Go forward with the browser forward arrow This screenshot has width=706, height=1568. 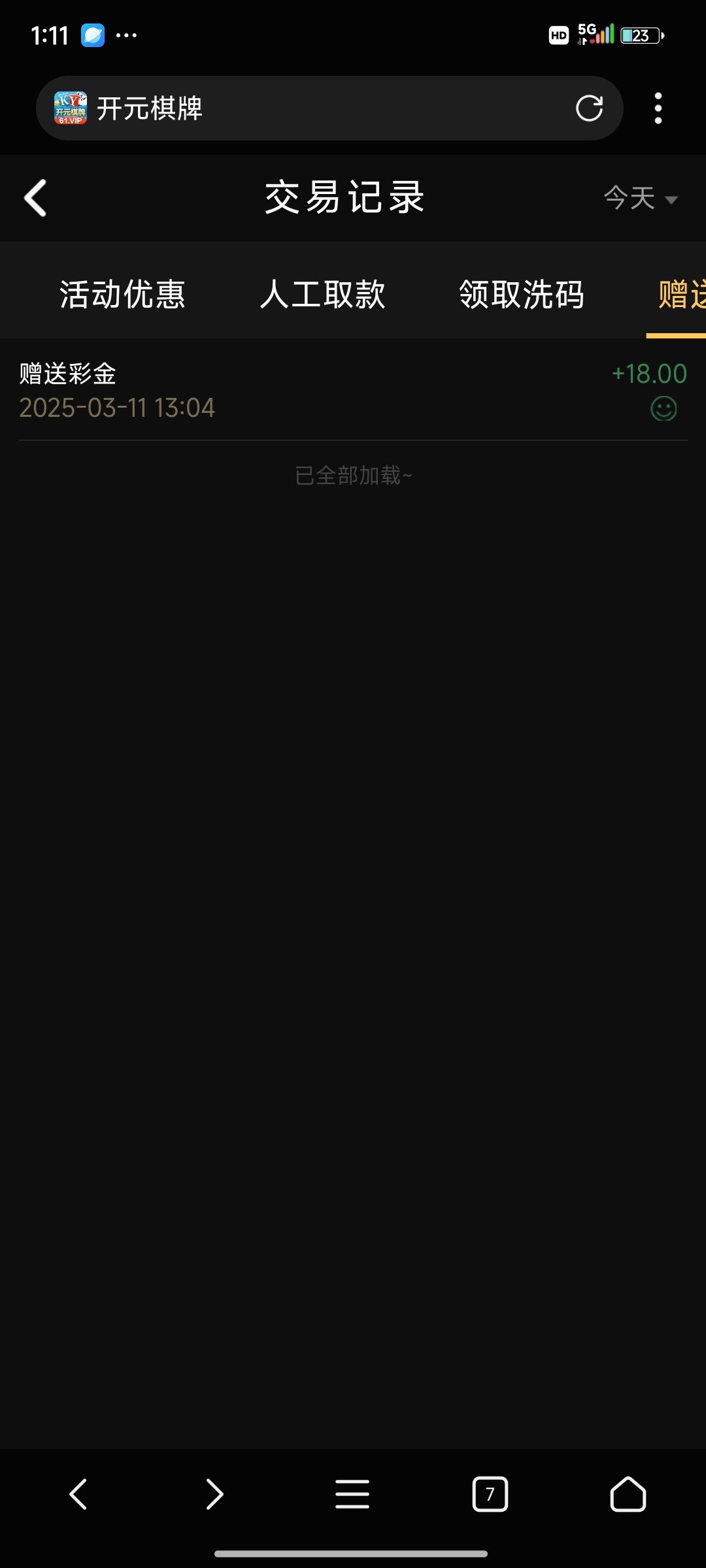point(214,1494)
